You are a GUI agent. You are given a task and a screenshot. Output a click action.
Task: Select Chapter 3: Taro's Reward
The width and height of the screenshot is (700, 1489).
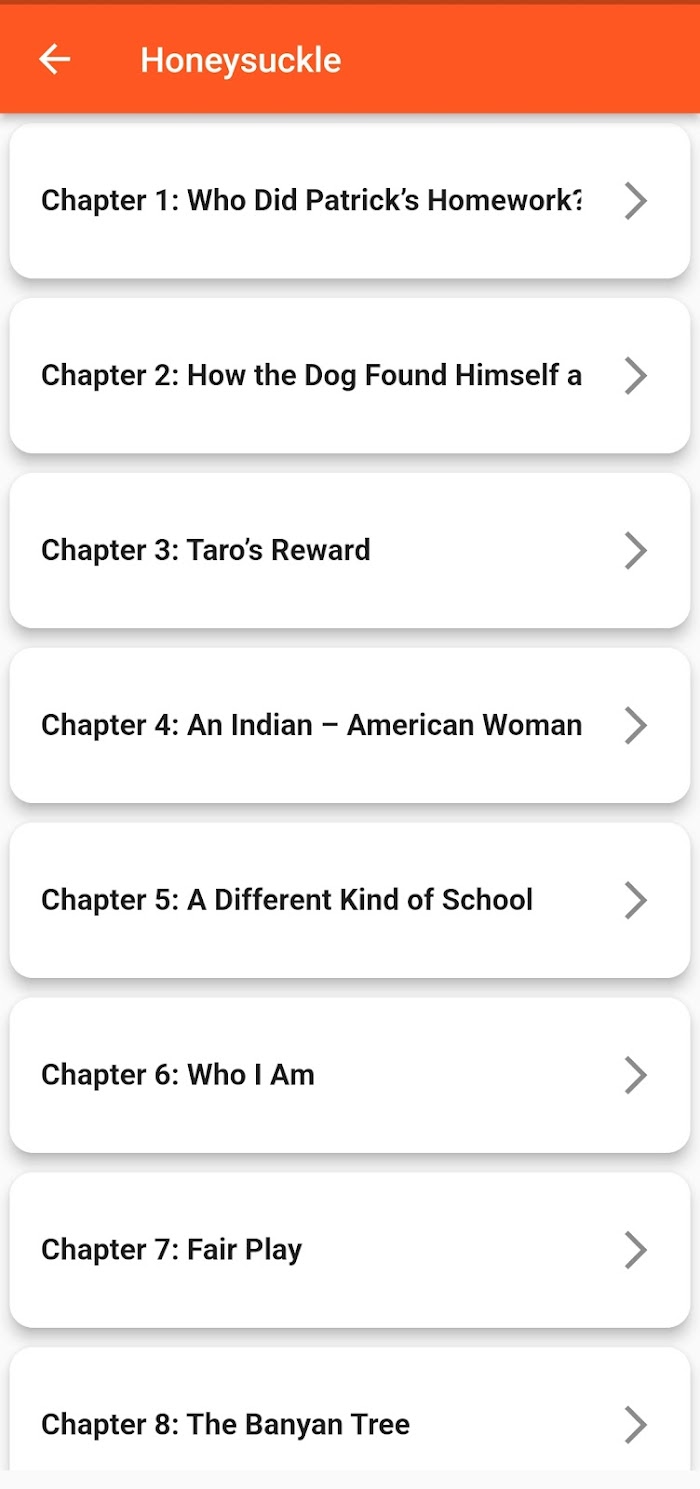click(350, 551)
